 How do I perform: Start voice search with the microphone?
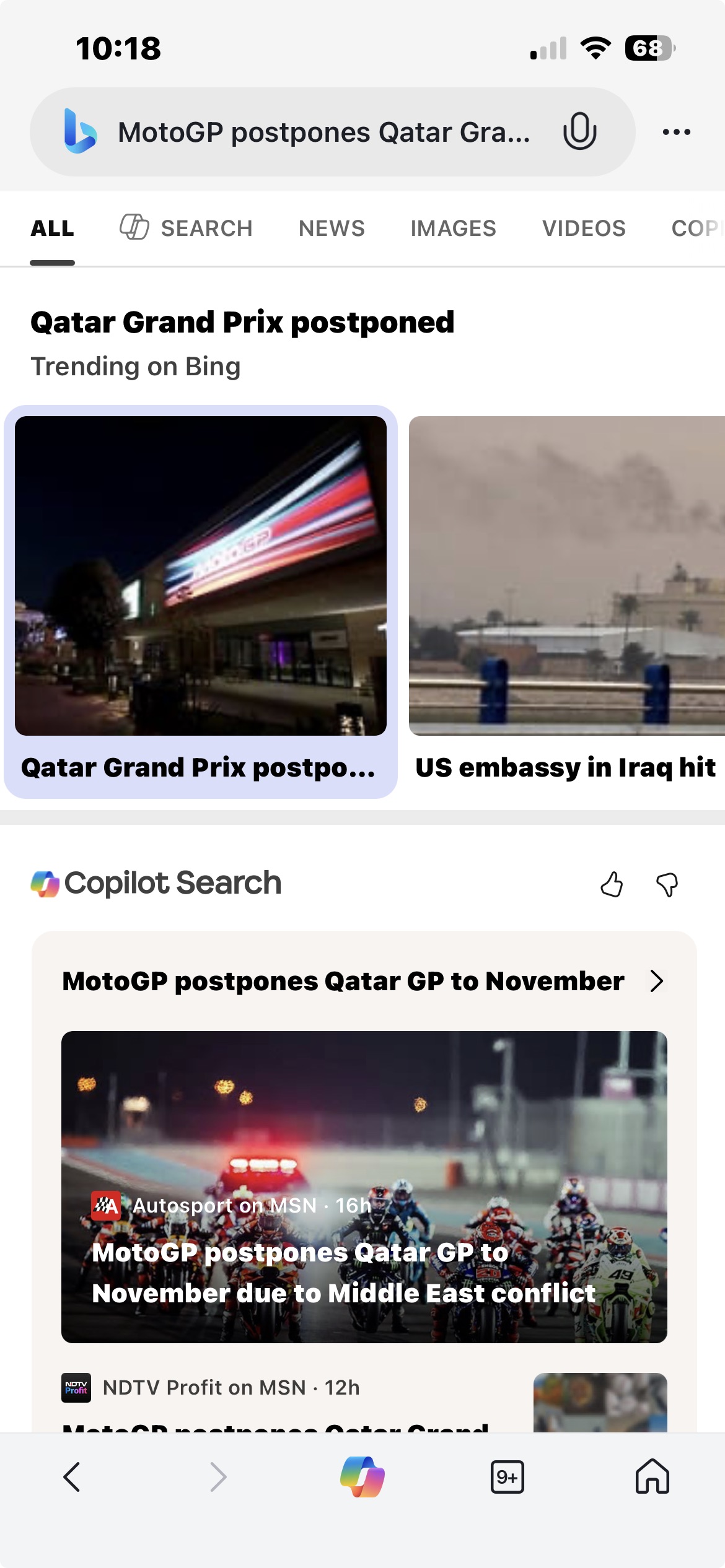[x=579, y=131]
